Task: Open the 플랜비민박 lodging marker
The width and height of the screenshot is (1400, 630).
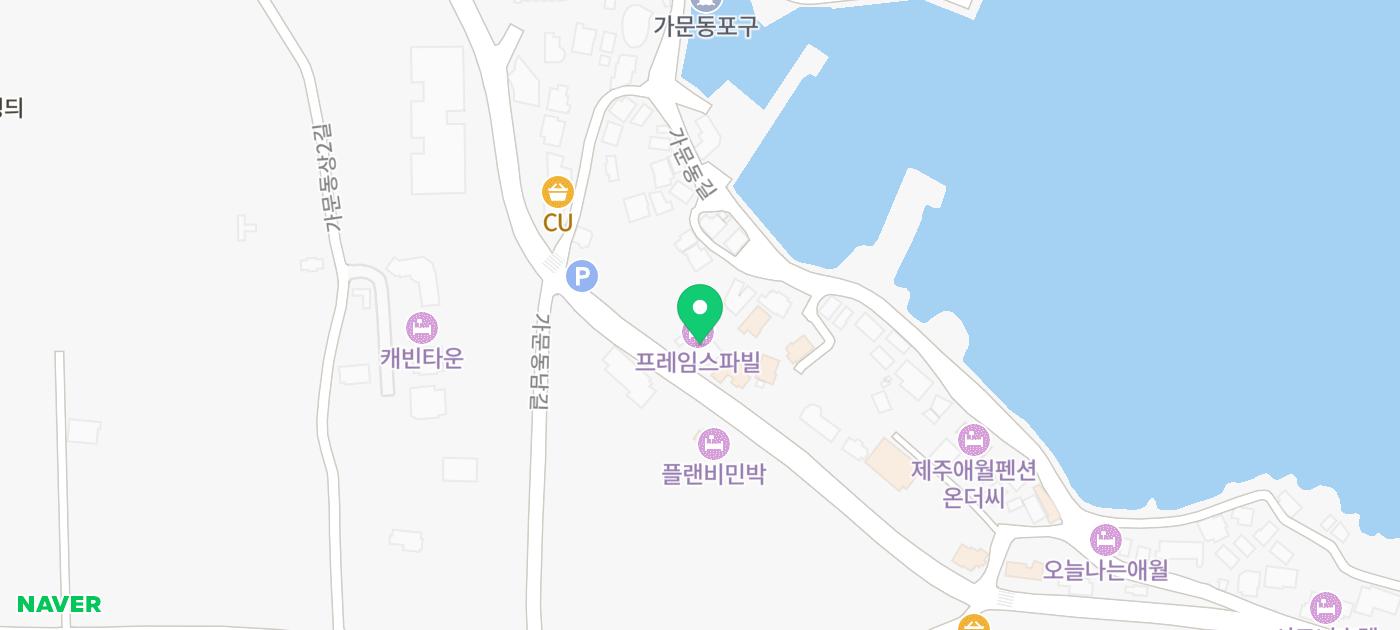Action: [x=713, y=442]
